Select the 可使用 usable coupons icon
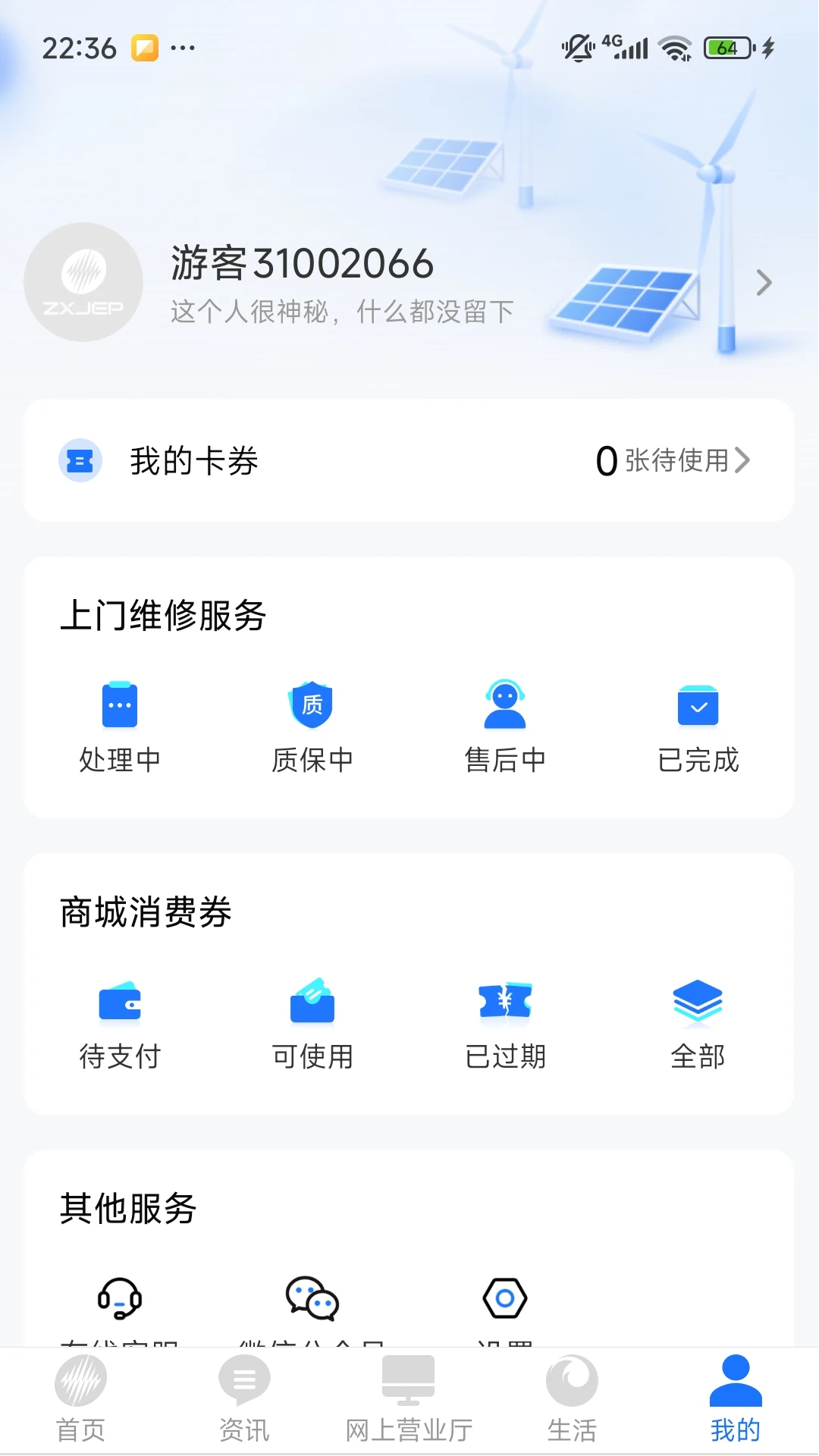 pyautogui.click(x=312, y=1002)
